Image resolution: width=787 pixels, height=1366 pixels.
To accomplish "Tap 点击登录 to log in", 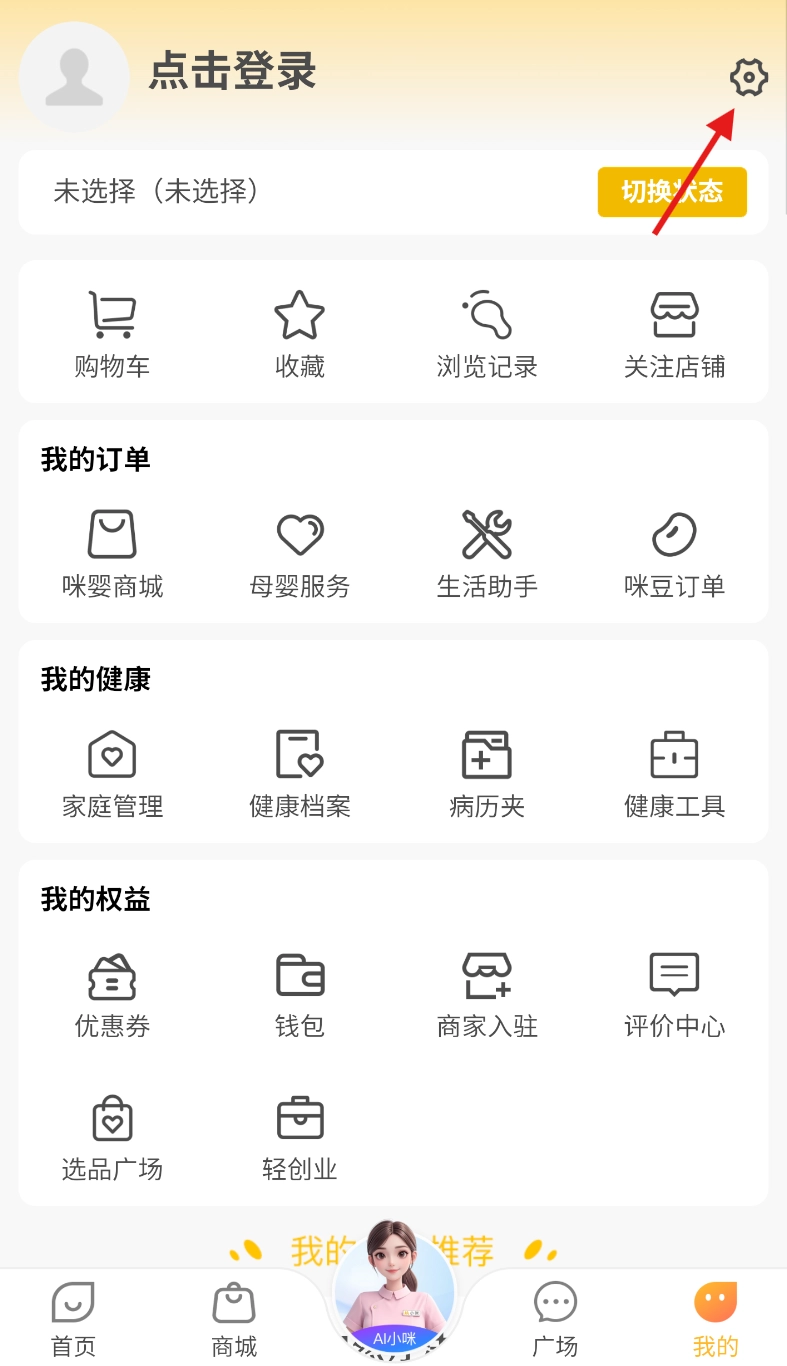I will coord(232,73).
